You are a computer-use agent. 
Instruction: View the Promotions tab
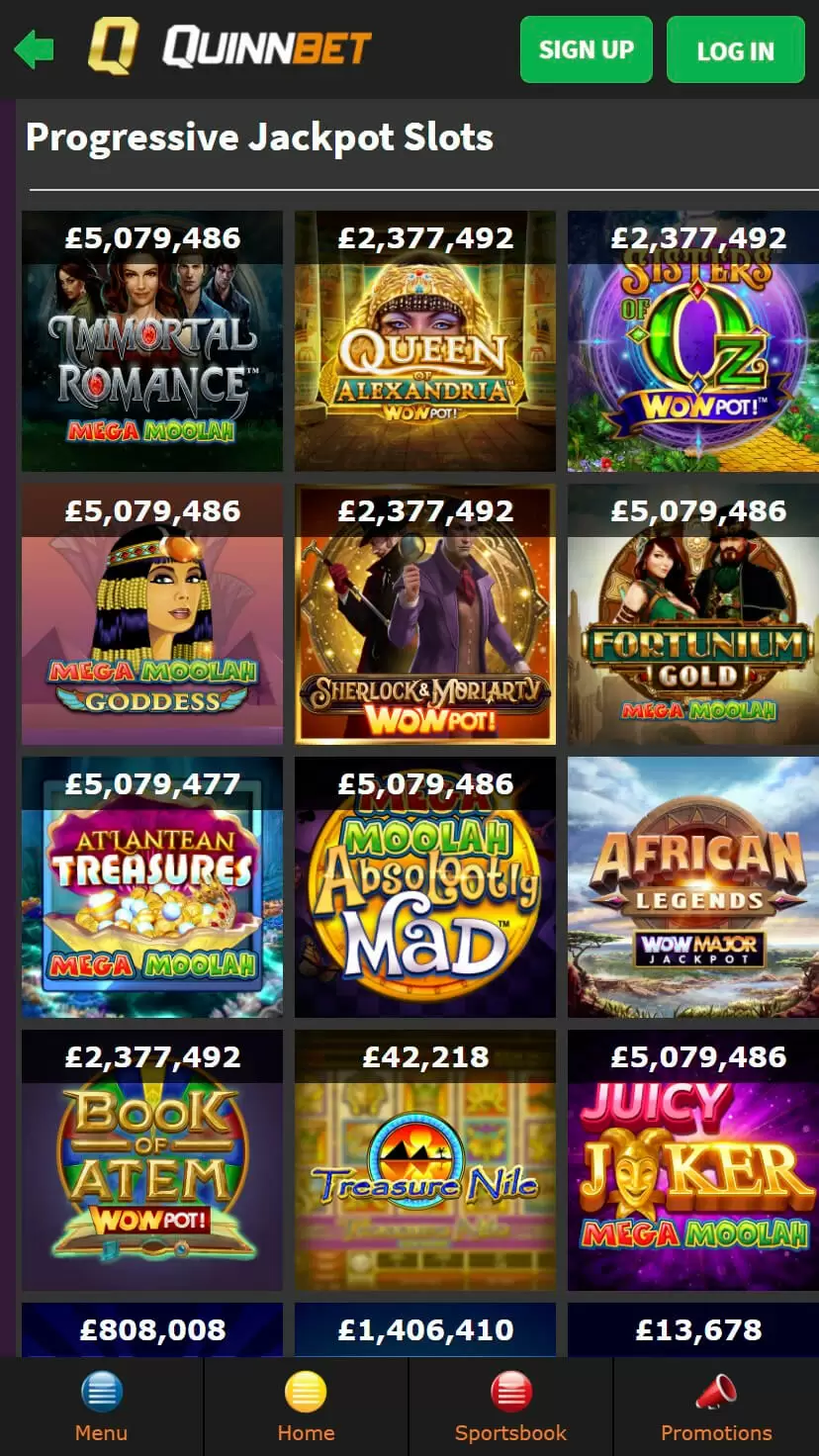[x=716, y=1407]
